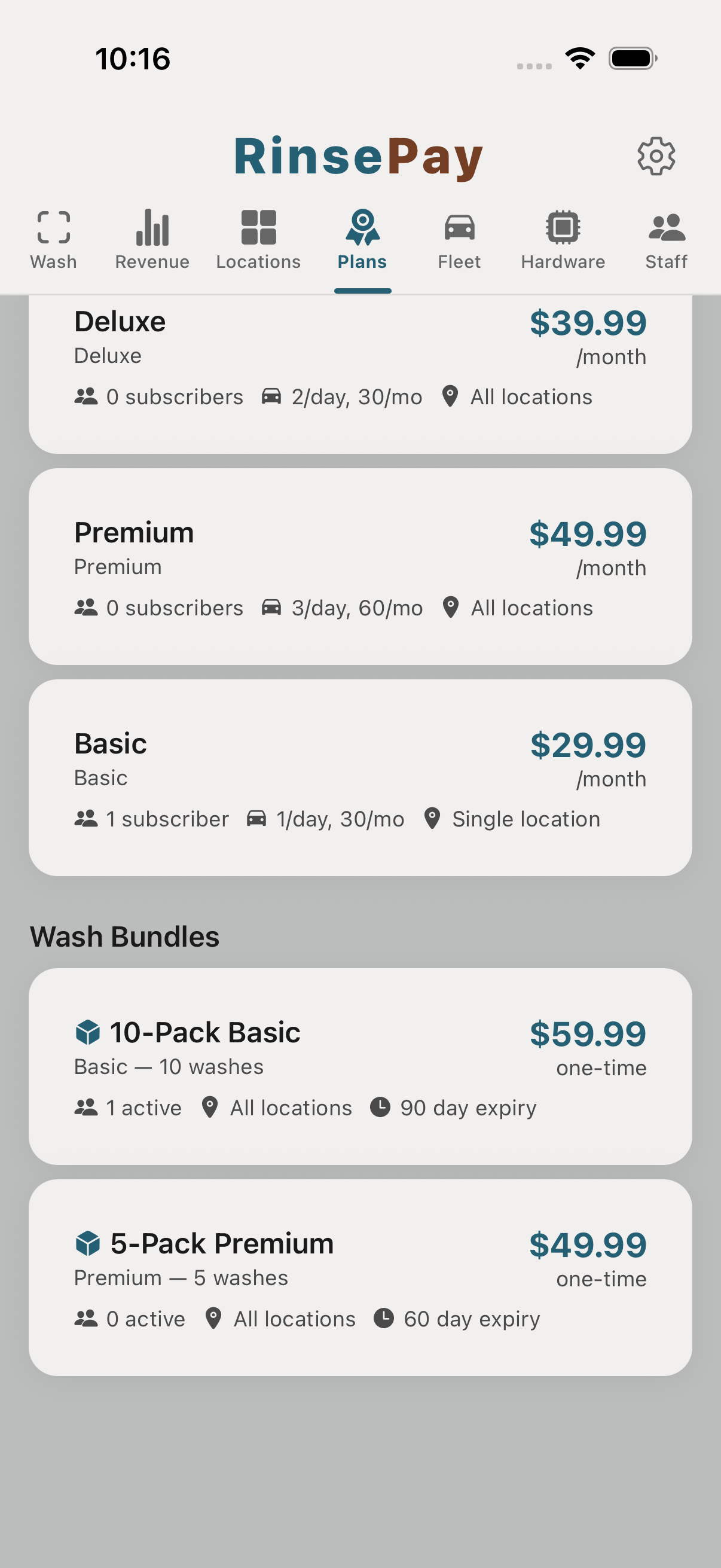This screenshot has width=721, height=1568.
Task: Open the Wash scanner icon
Action: pos(54,229)
